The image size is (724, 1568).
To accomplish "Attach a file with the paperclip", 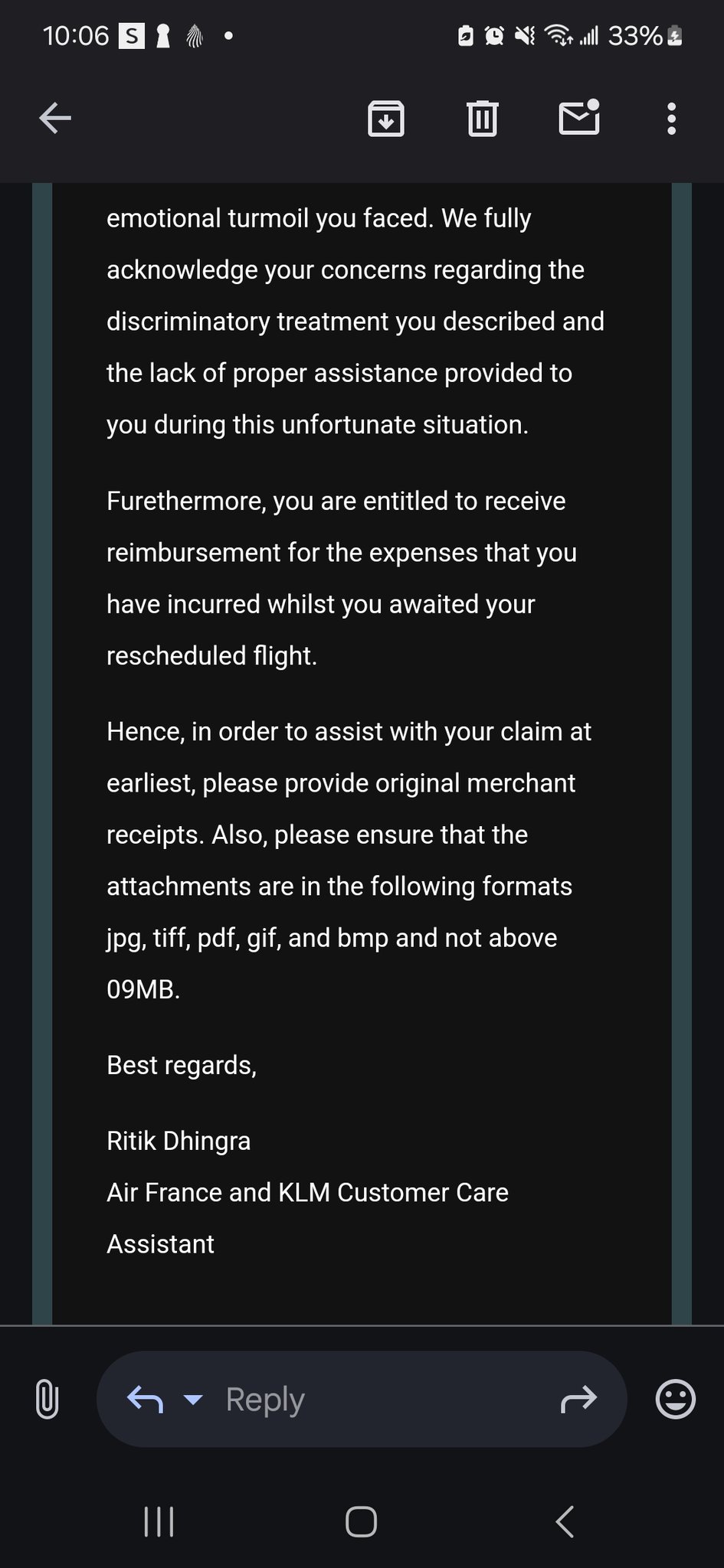I will click(47, 1399).
